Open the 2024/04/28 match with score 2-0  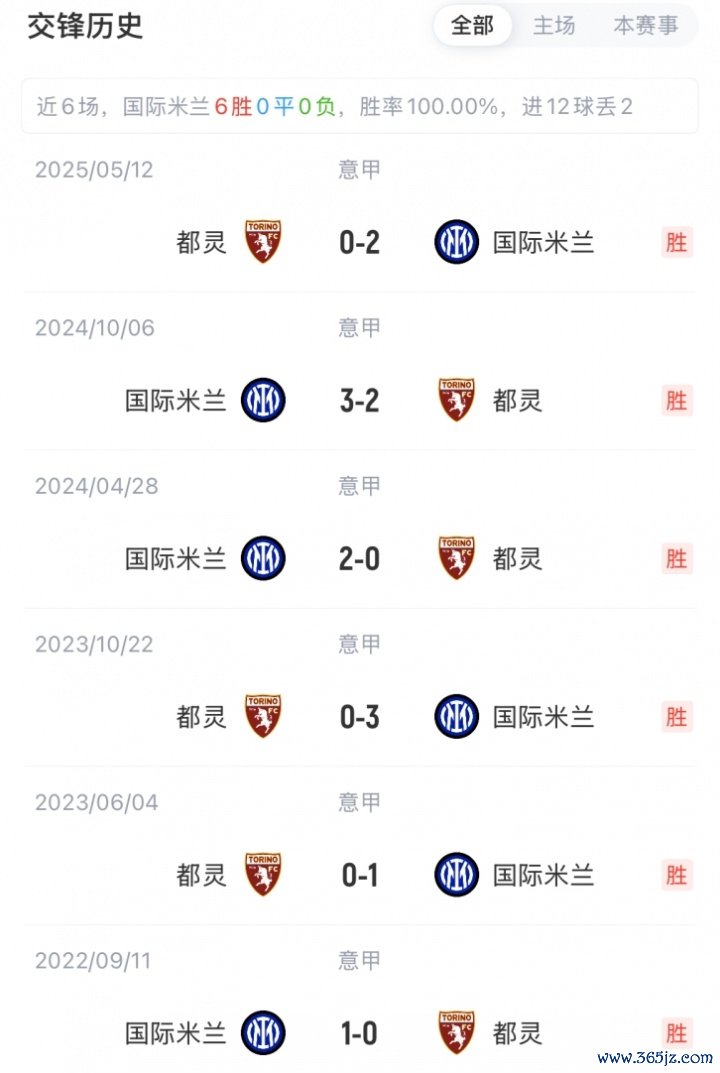pos(360,558)
